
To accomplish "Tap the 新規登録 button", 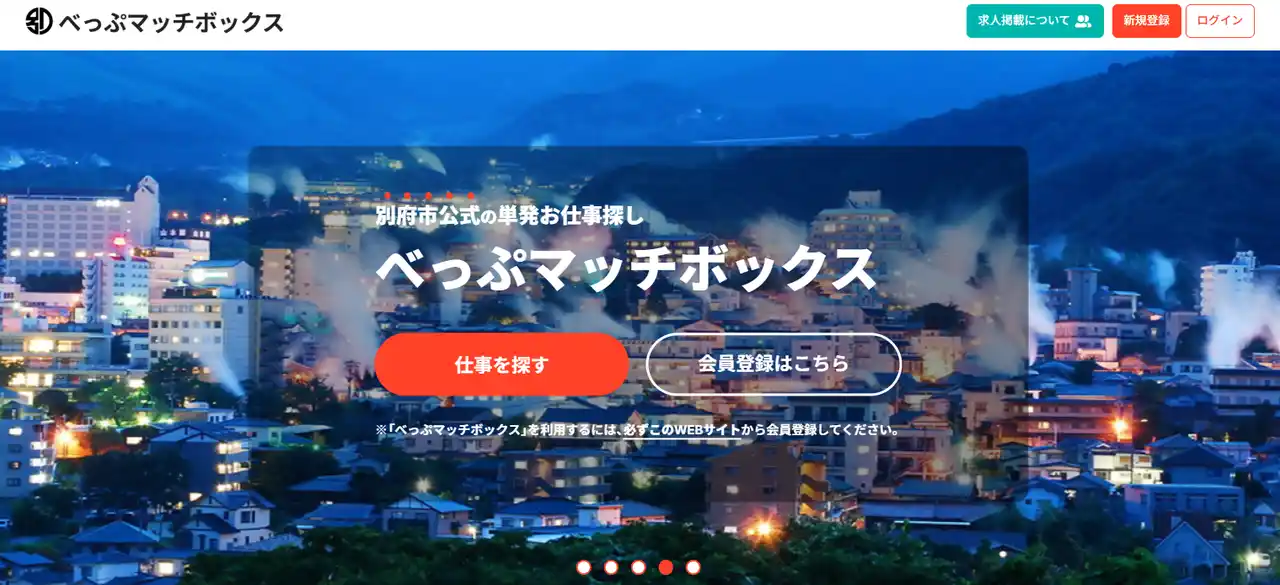I will pyautogui.click(x=1146, y=21).
